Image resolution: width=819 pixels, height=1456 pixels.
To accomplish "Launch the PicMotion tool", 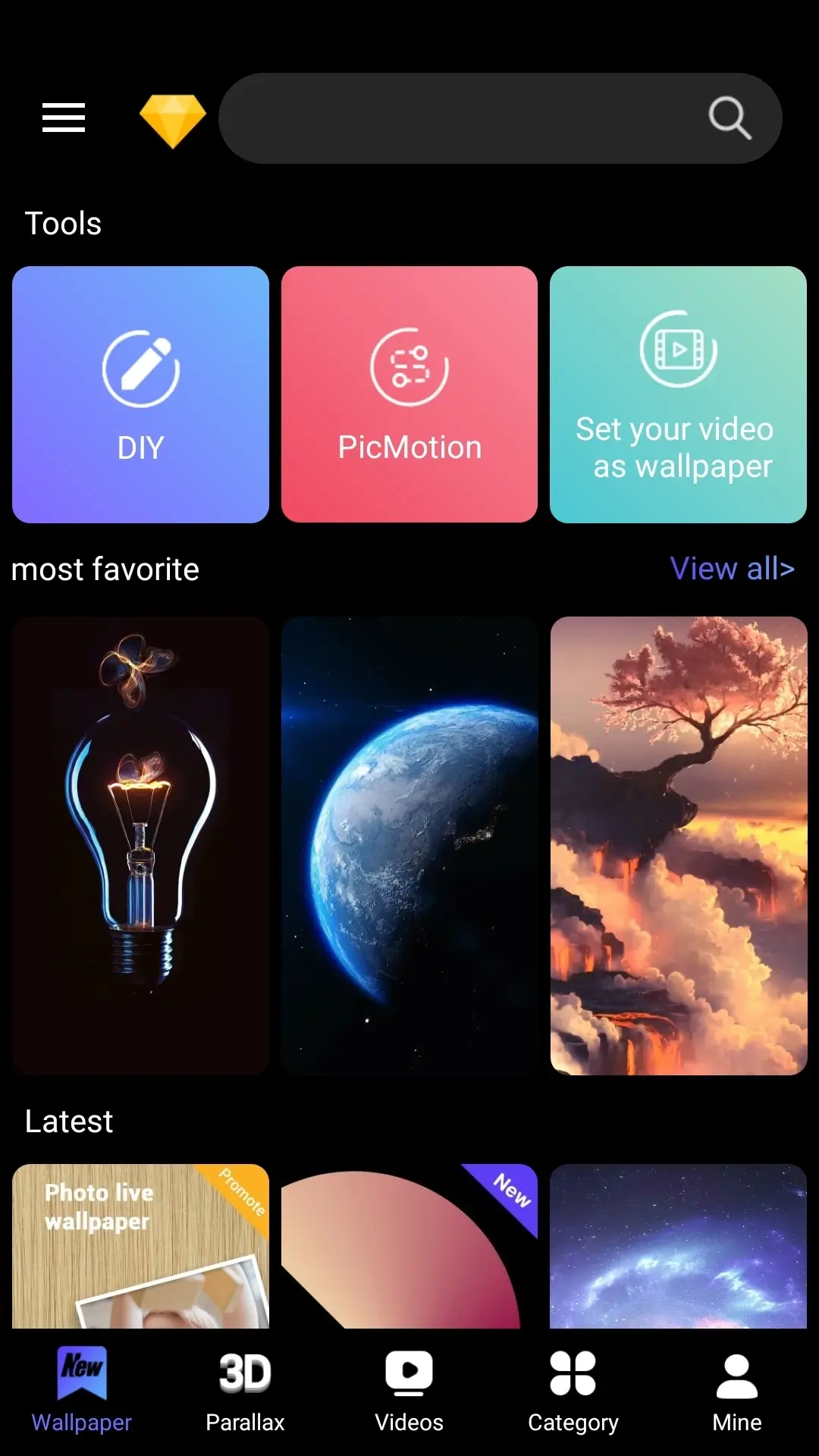I will (409, 394).
